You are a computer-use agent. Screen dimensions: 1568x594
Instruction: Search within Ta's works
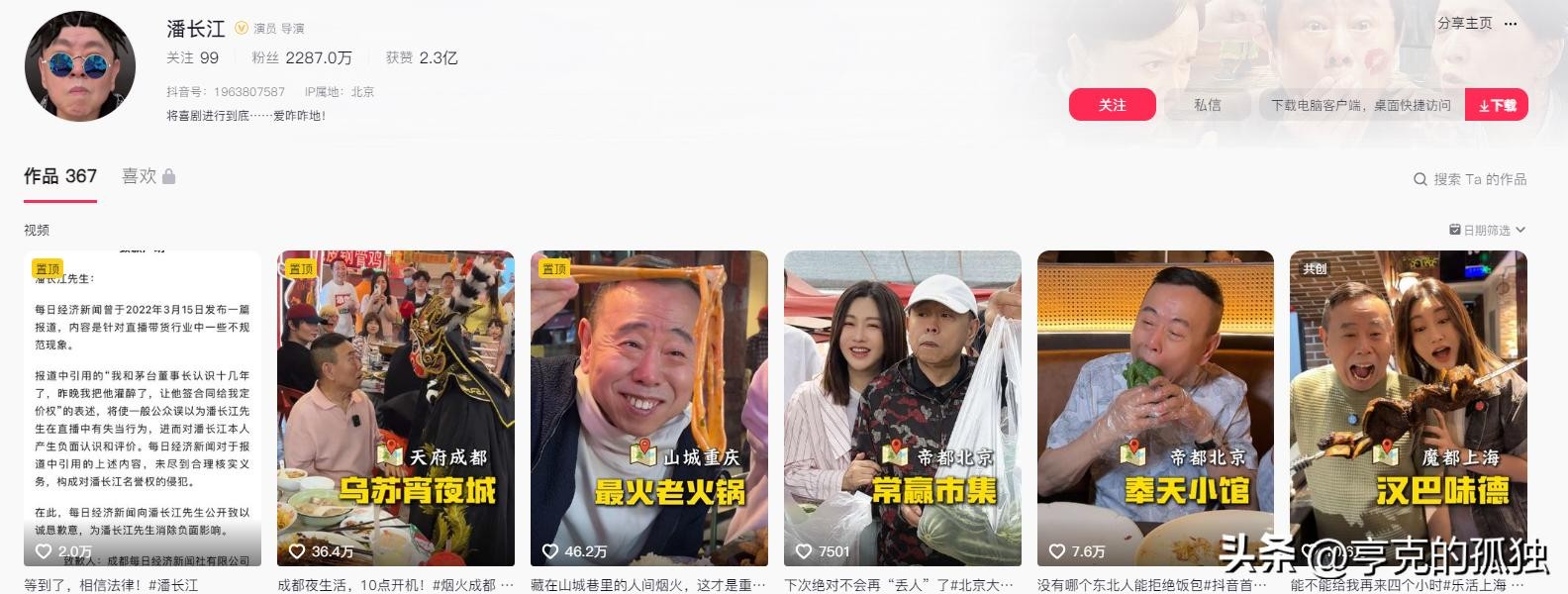[1470, 179]
